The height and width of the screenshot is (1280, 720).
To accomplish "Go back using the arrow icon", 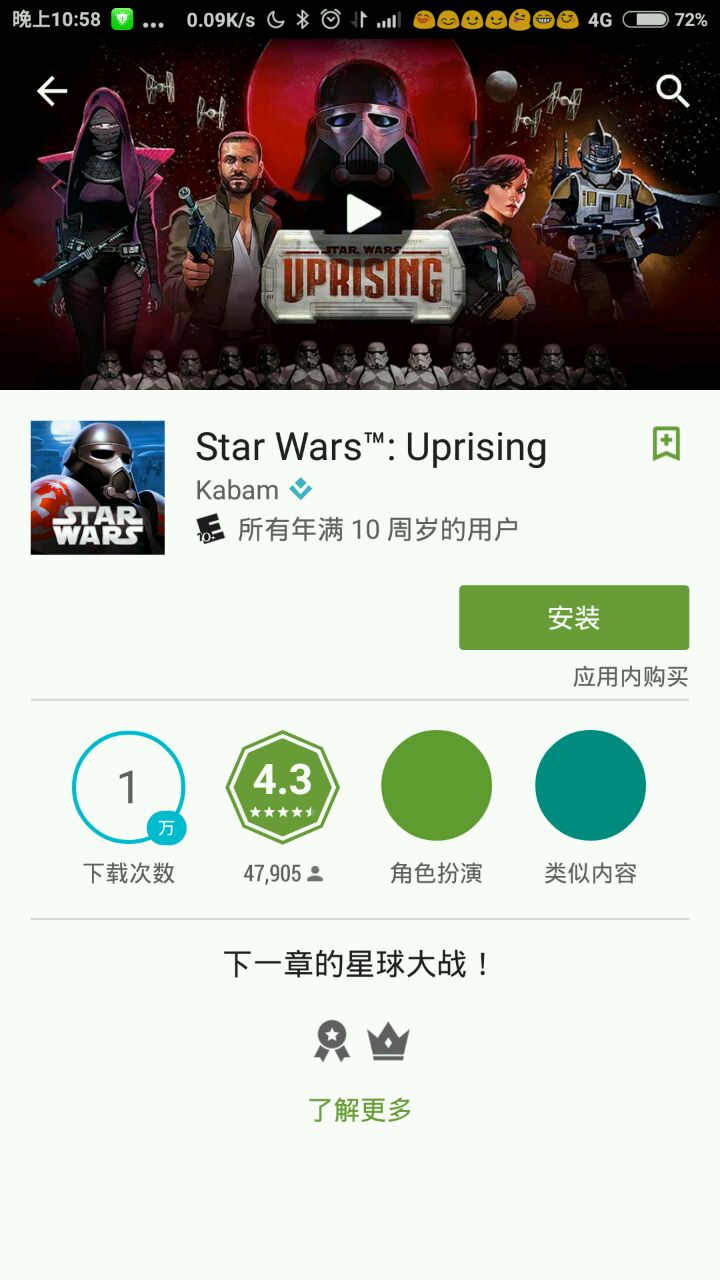I will (52, 92).
